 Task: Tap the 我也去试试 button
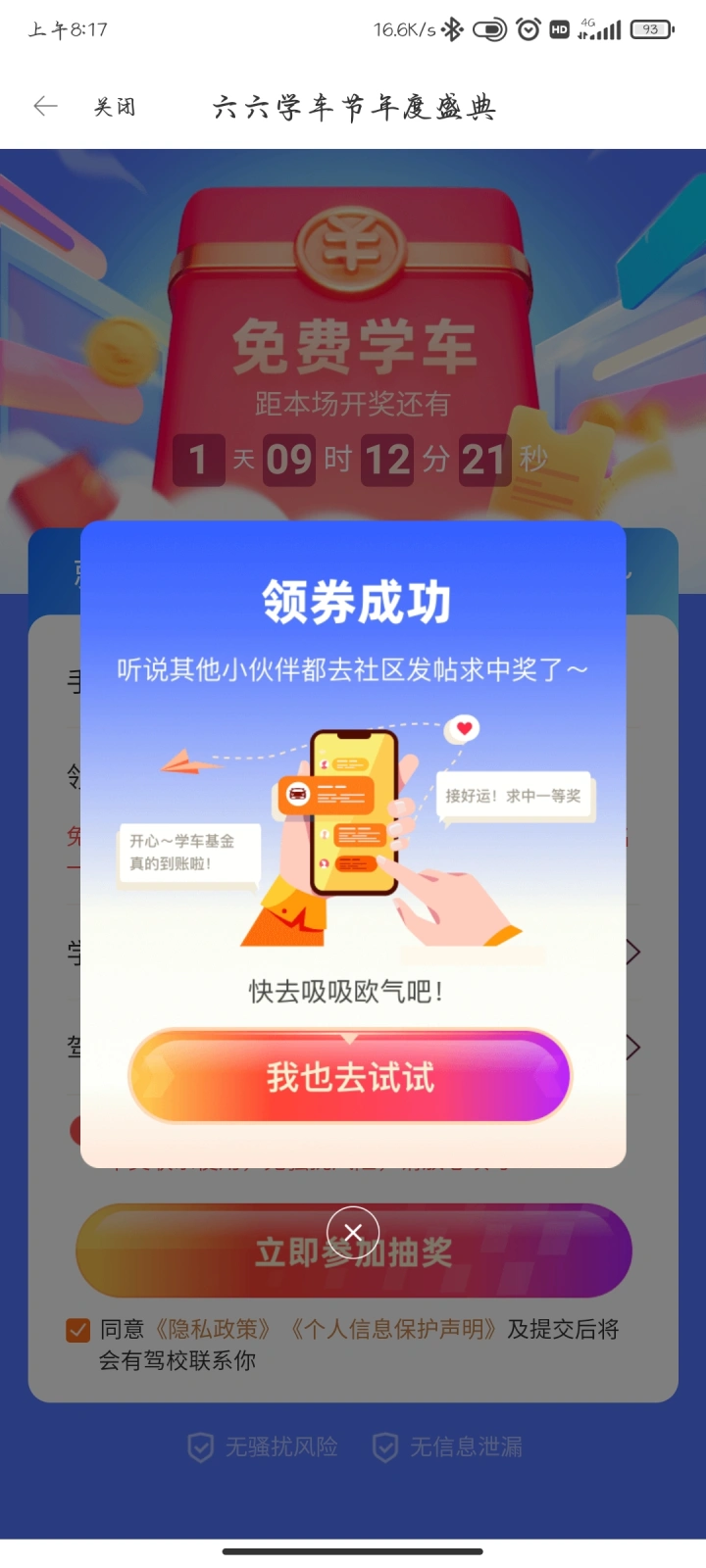(349, 1076)
